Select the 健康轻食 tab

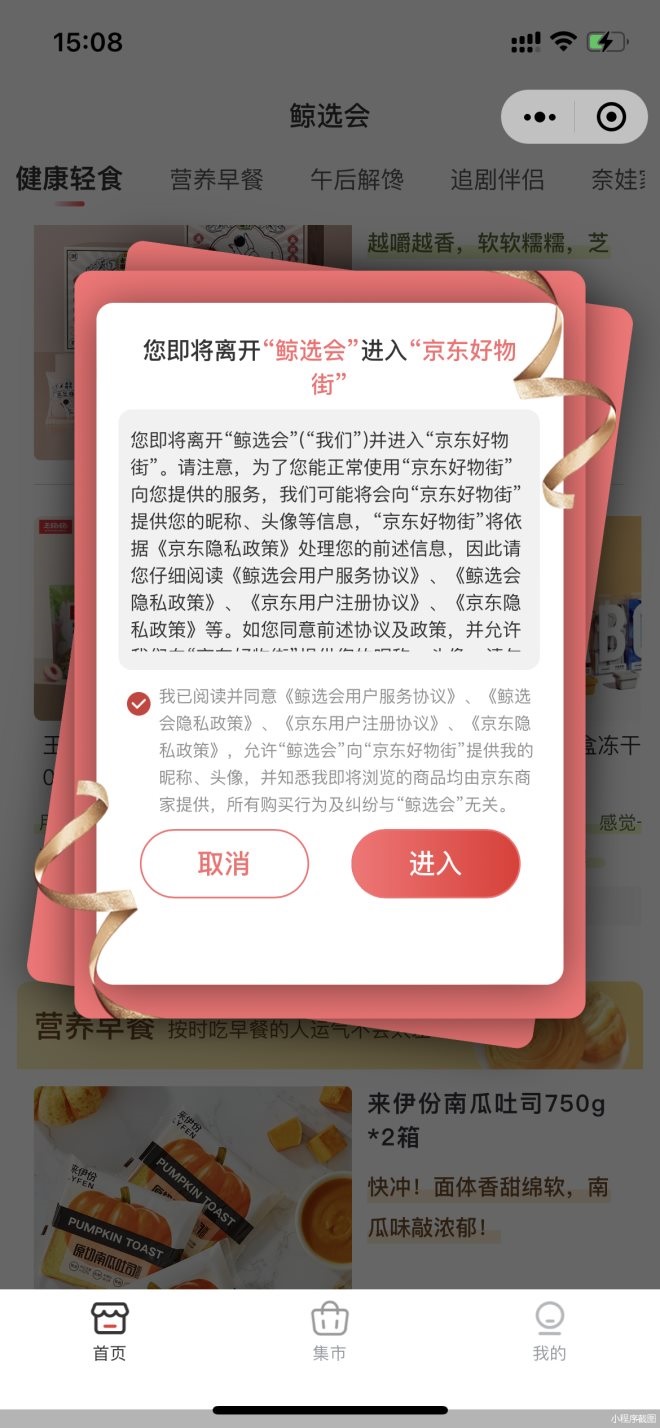click(69, 179)
